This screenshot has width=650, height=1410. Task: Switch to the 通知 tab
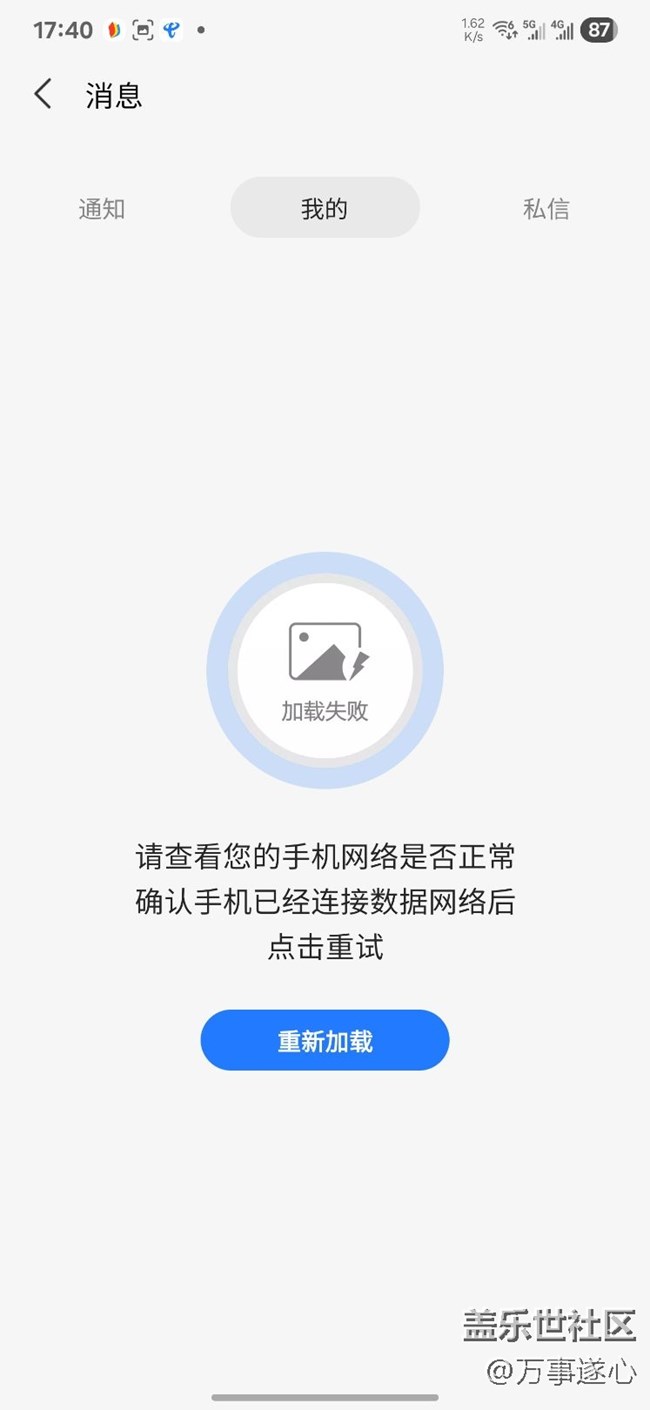point(102,208)
